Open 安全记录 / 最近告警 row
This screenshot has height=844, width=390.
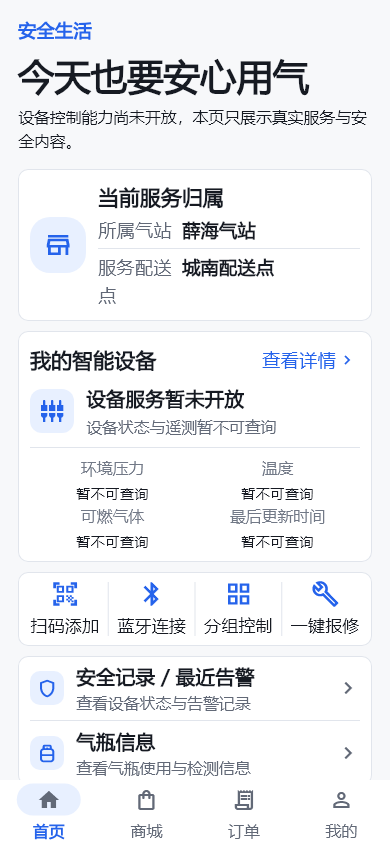[195, 688]
